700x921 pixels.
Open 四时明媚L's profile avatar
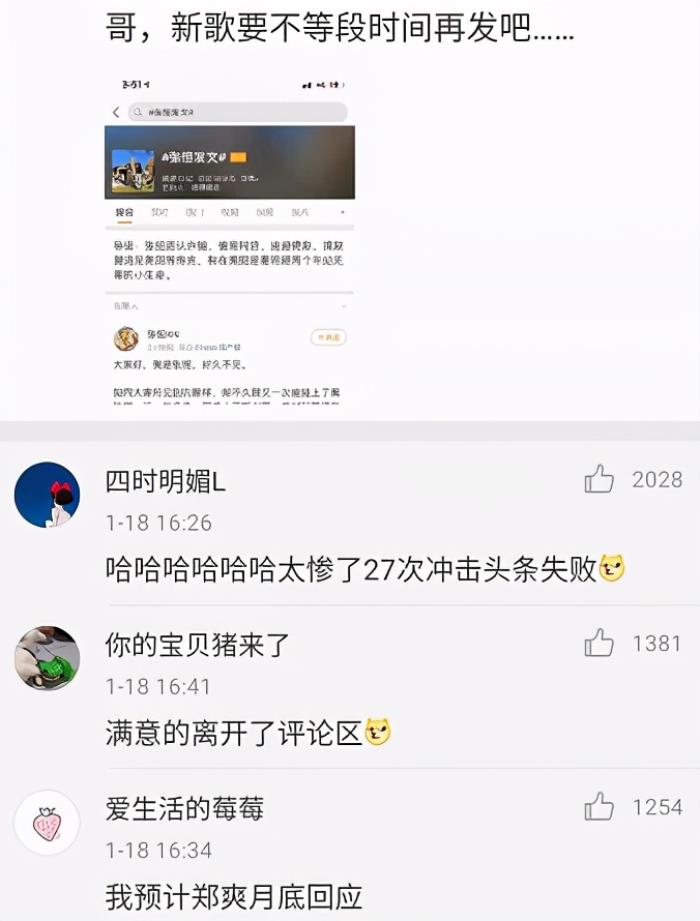[x=47, y=495]
